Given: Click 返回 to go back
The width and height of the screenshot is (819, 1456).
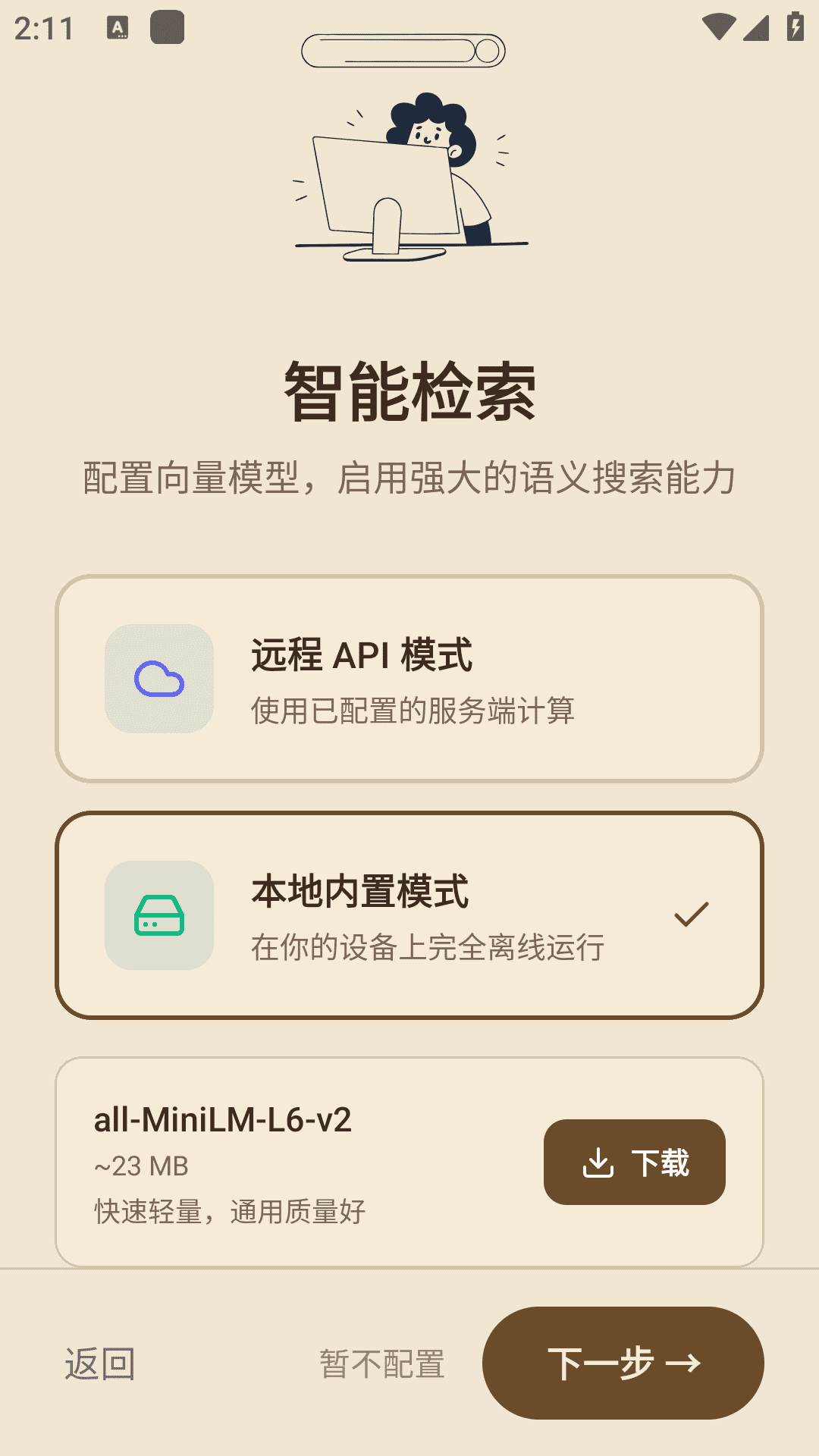Looking at the screenshot, I should point(99,1363).
